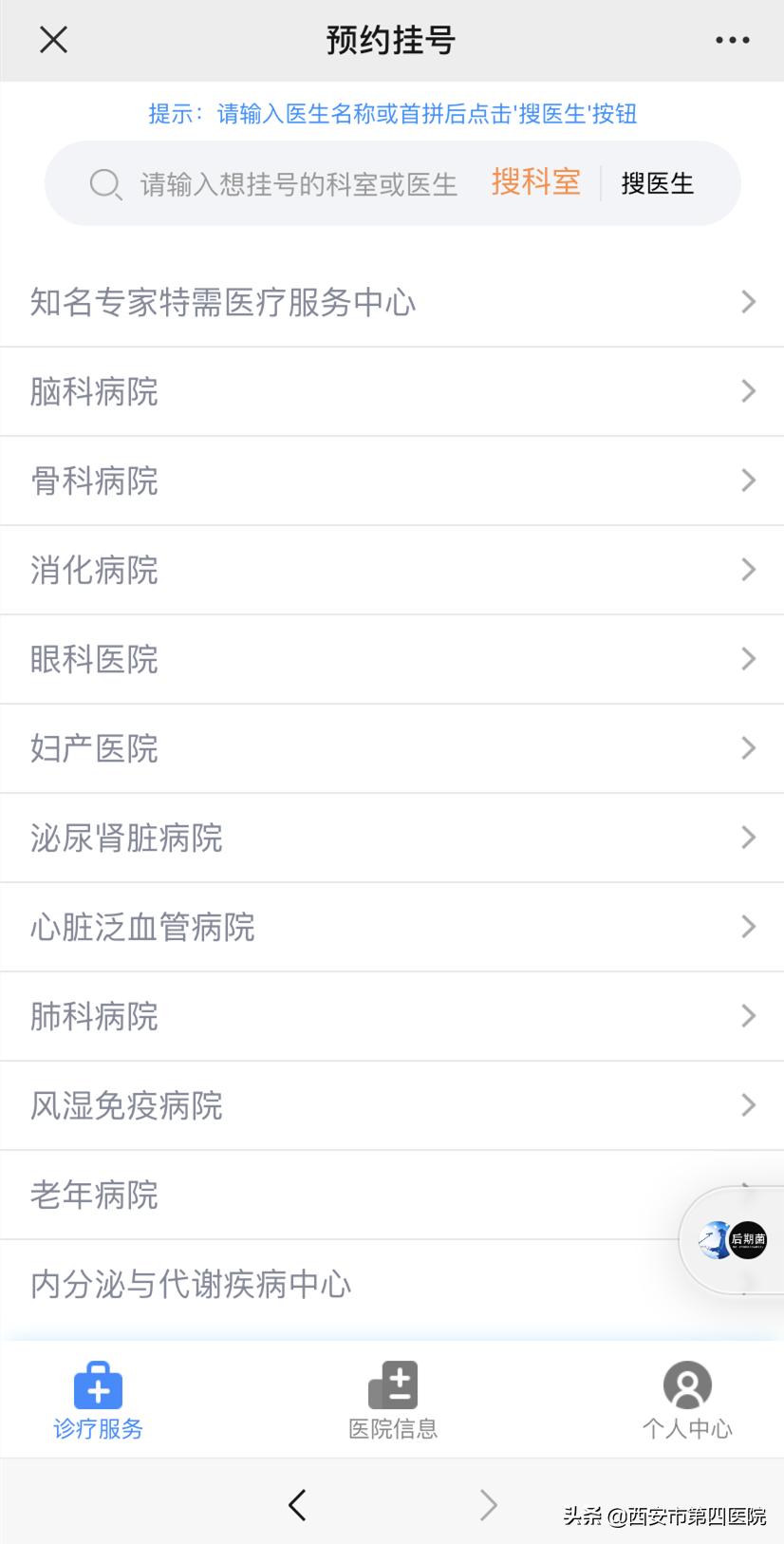Open the 知名专家特需医疗服务中心 entry
The image size is (784, 1544).
coord(392,301)
